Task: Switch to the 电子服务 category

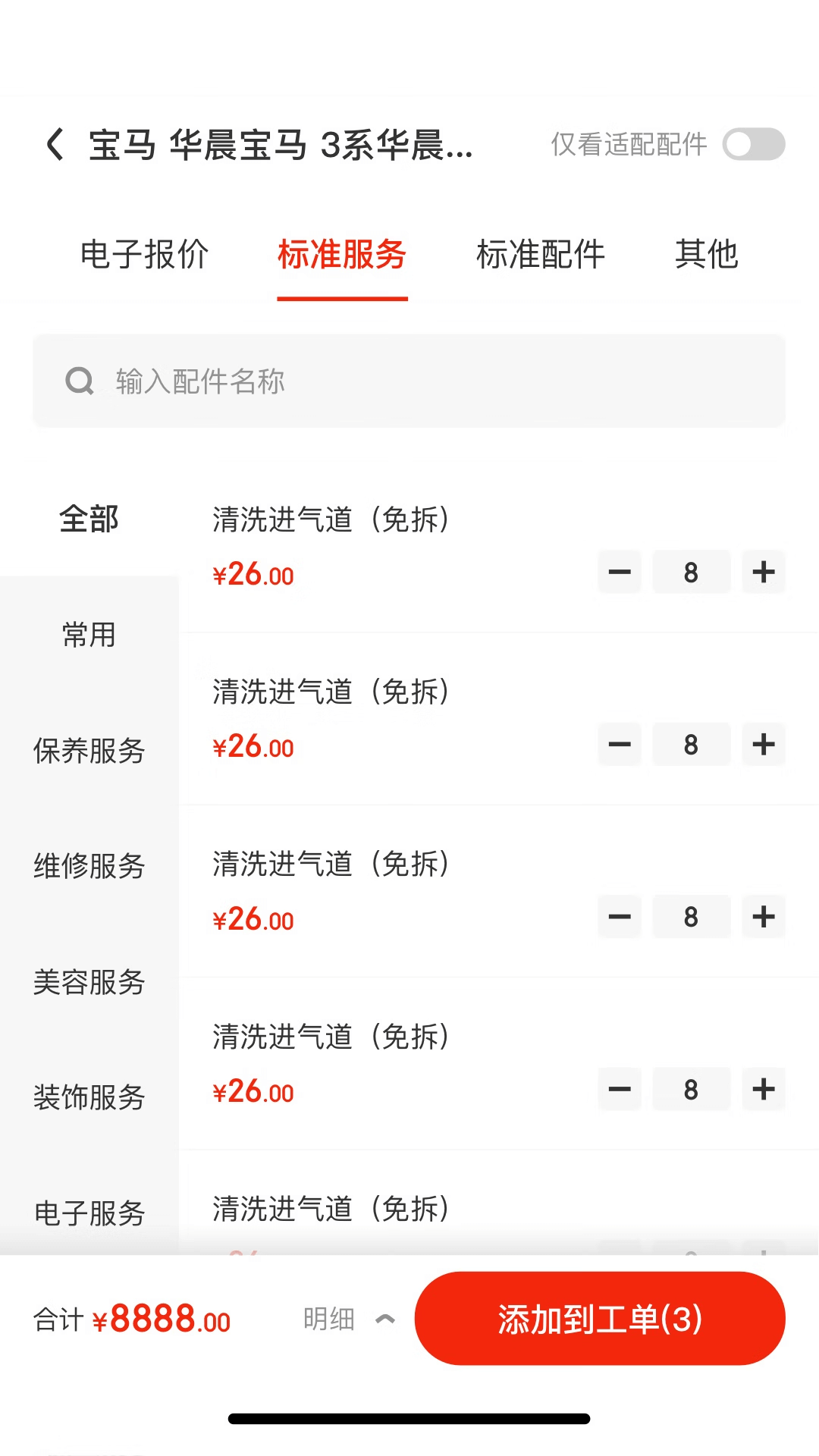Action: point(89,1213)
